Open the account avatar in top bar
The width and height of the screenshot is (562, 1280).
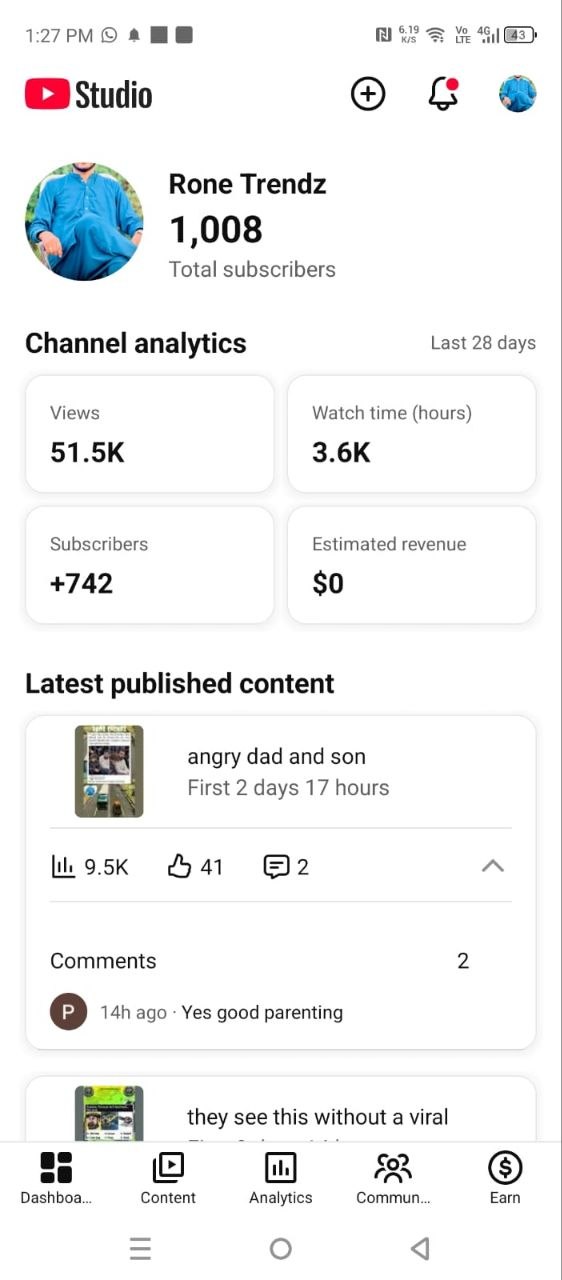[518, 94]
